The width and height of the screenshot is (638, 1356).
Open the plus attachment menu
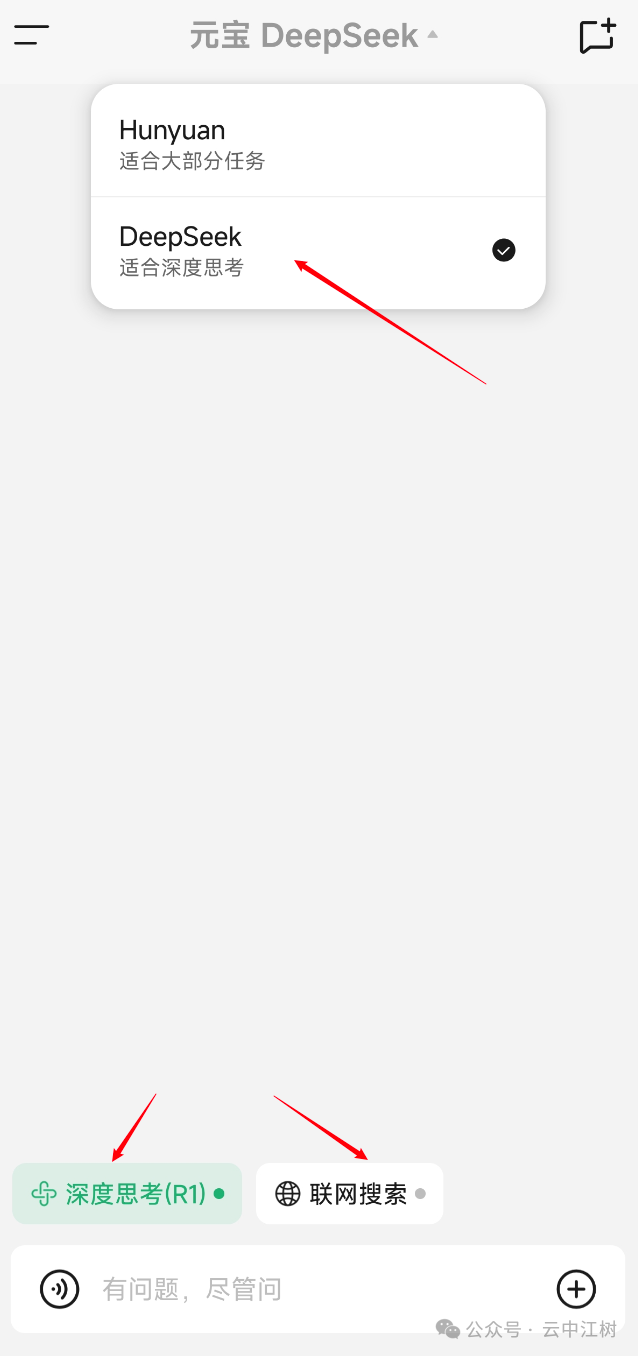coord(576,1289)
